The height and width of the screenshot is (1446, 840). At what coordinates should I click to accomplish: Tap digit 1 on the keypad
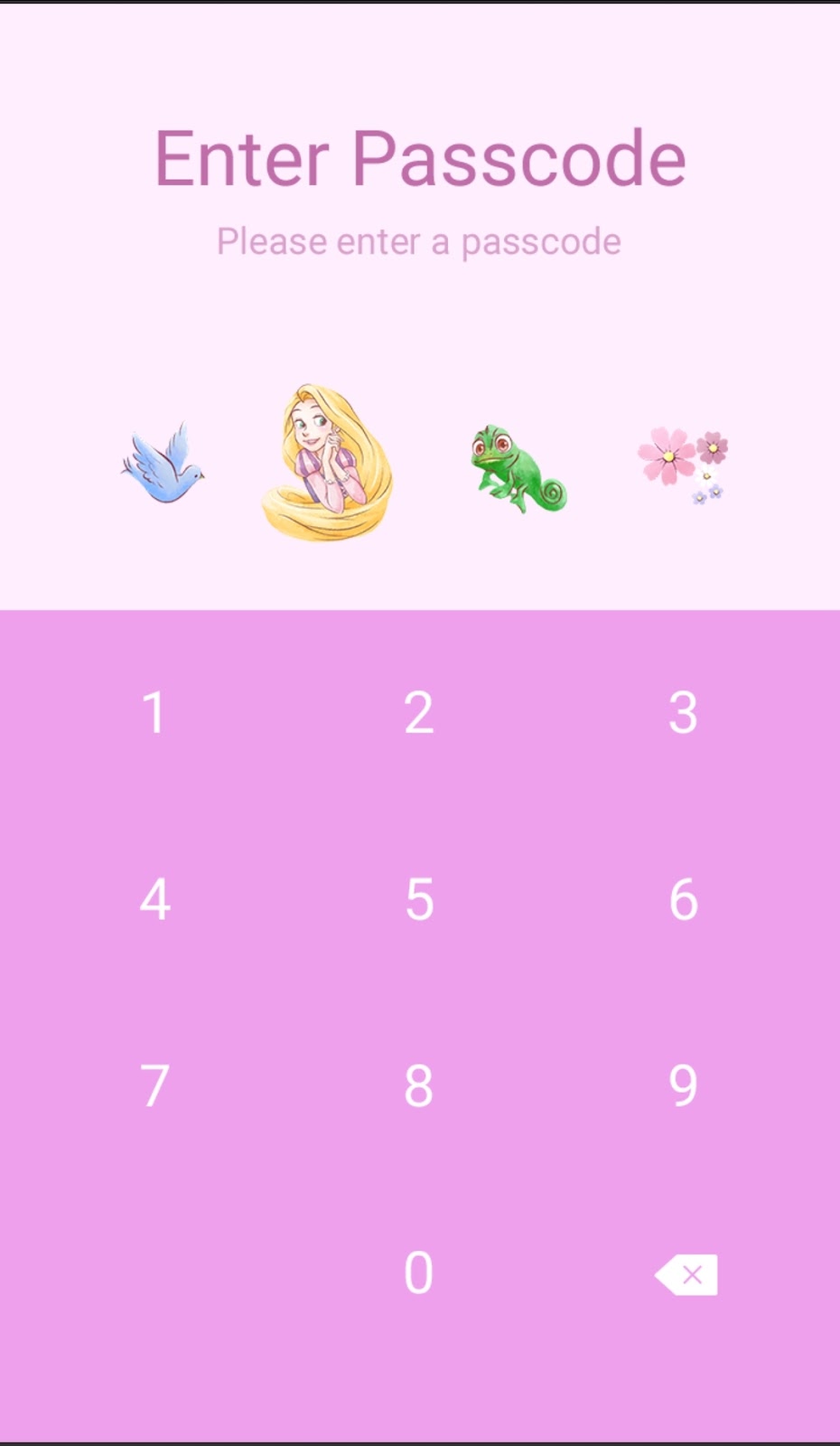[x=154, y=713]
